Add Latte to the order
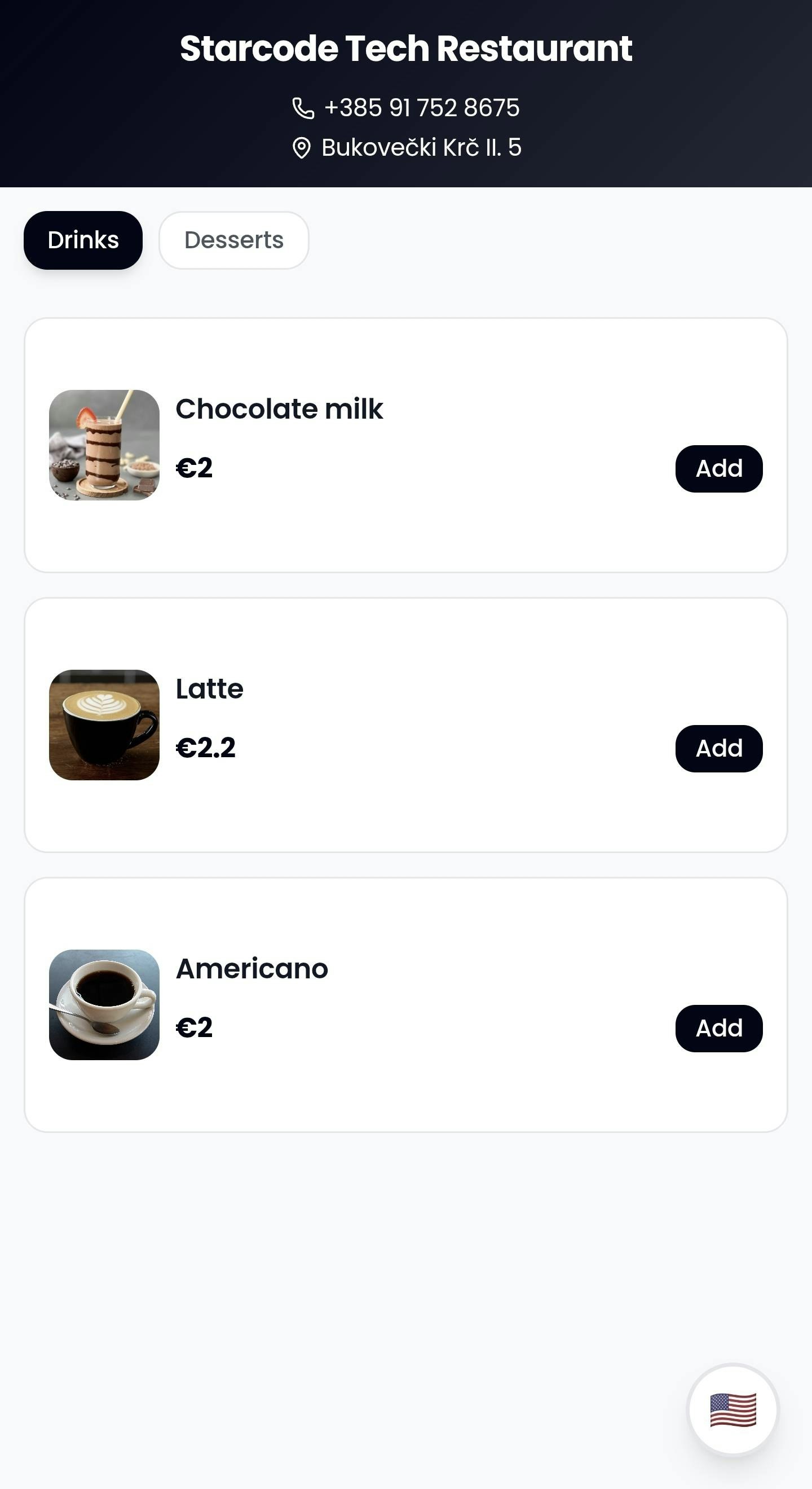 718,748
